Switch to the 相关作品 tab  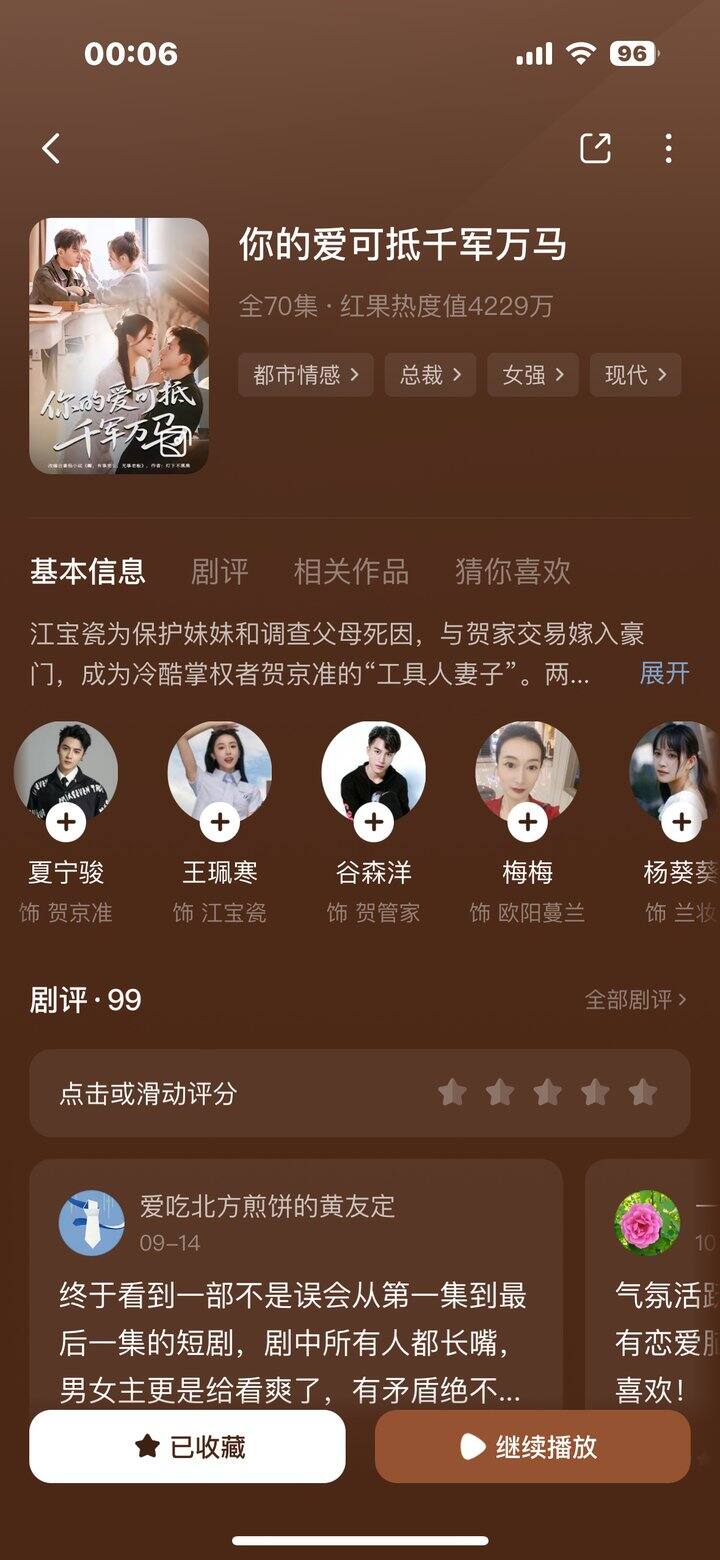pyautogui.click(x=351, y=571)
